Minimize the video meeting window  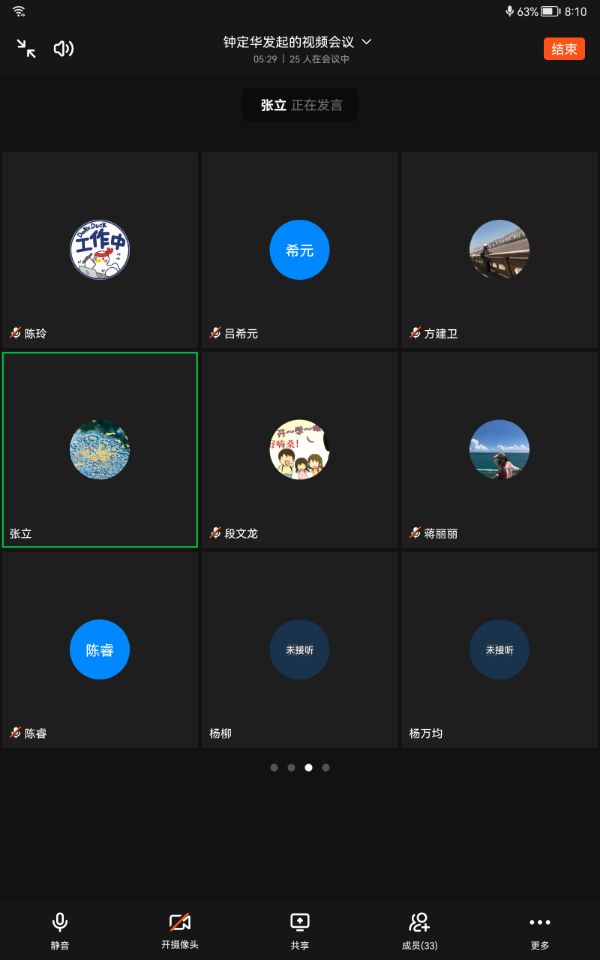tap(26, 48)
